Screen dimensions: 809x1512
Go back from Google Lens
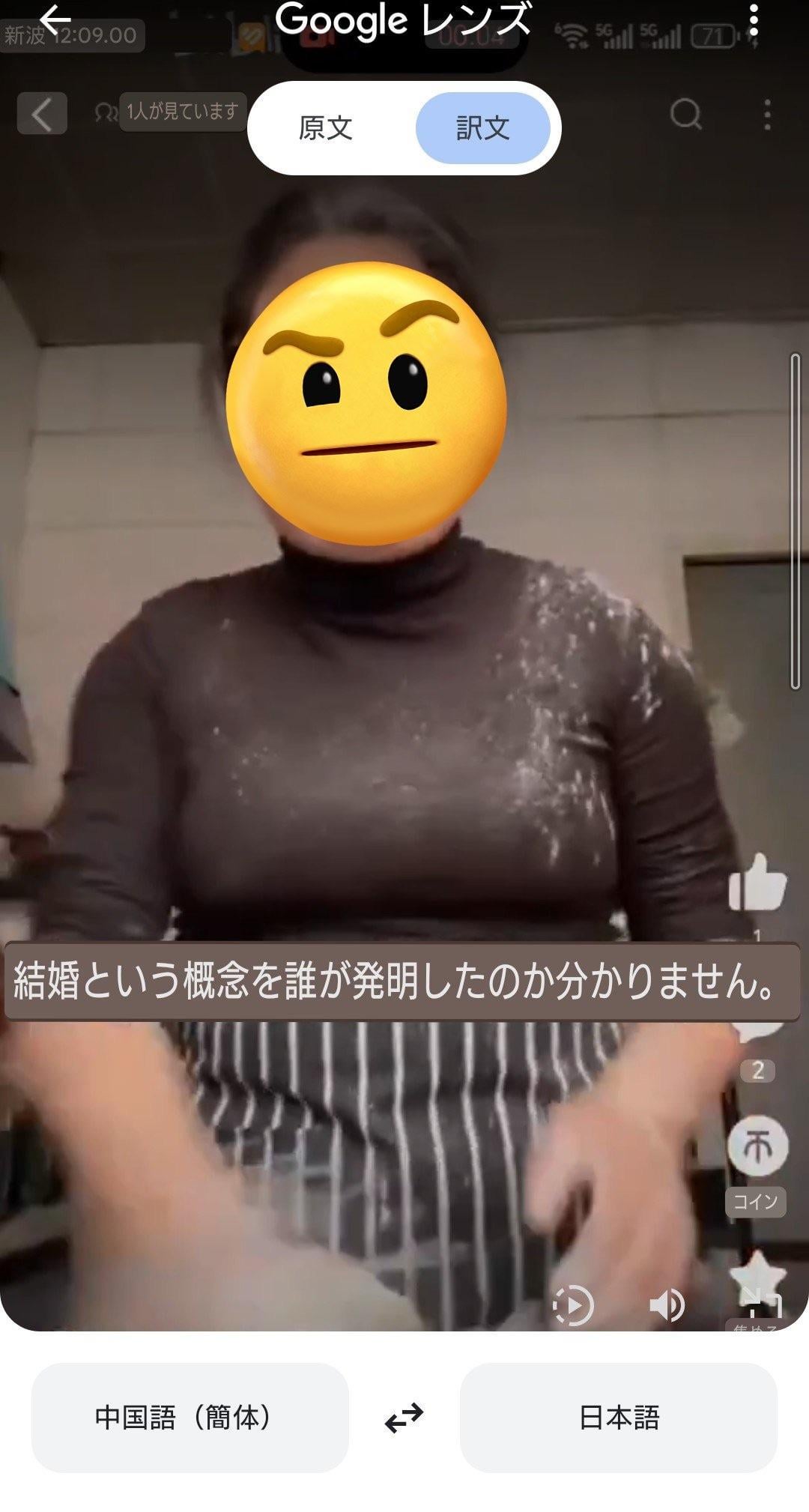(55, 19)
